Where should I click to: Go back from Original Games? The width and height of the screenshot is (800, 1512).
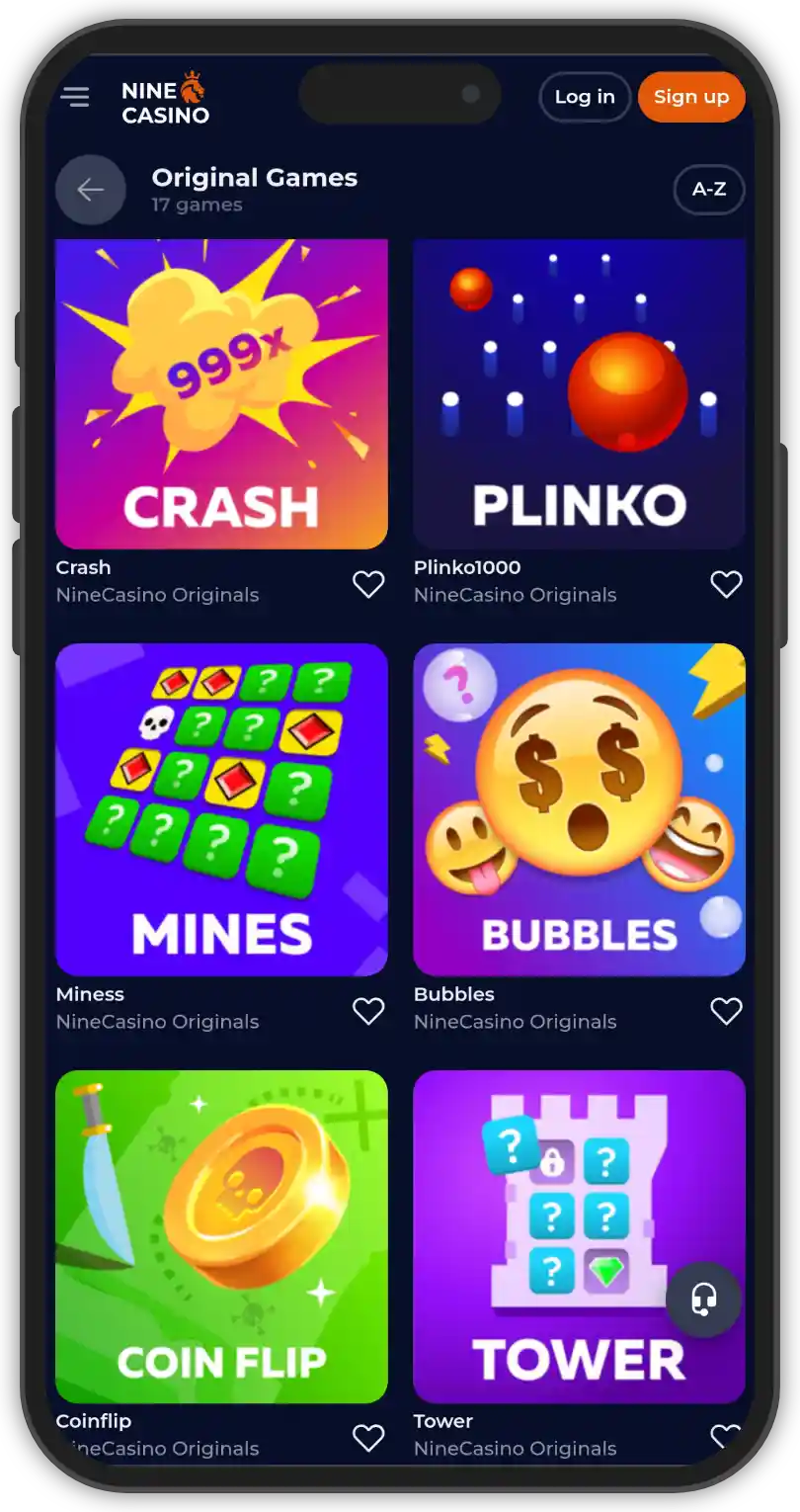pos(91,190)
